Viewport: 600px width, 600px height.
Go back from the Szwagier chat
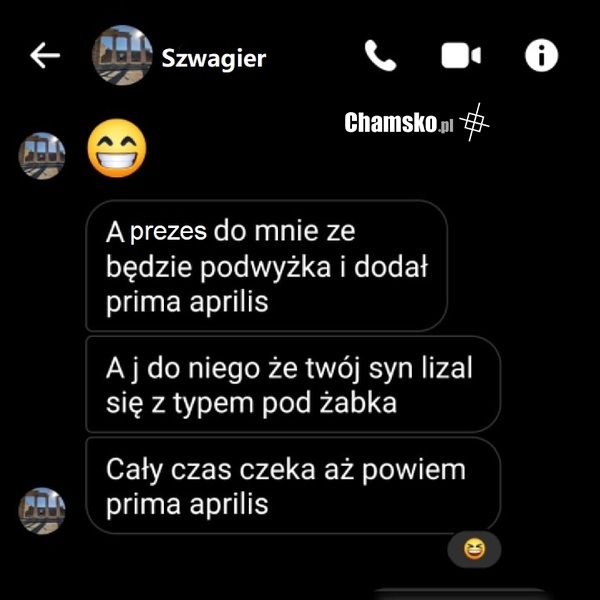tap(45, 57)
